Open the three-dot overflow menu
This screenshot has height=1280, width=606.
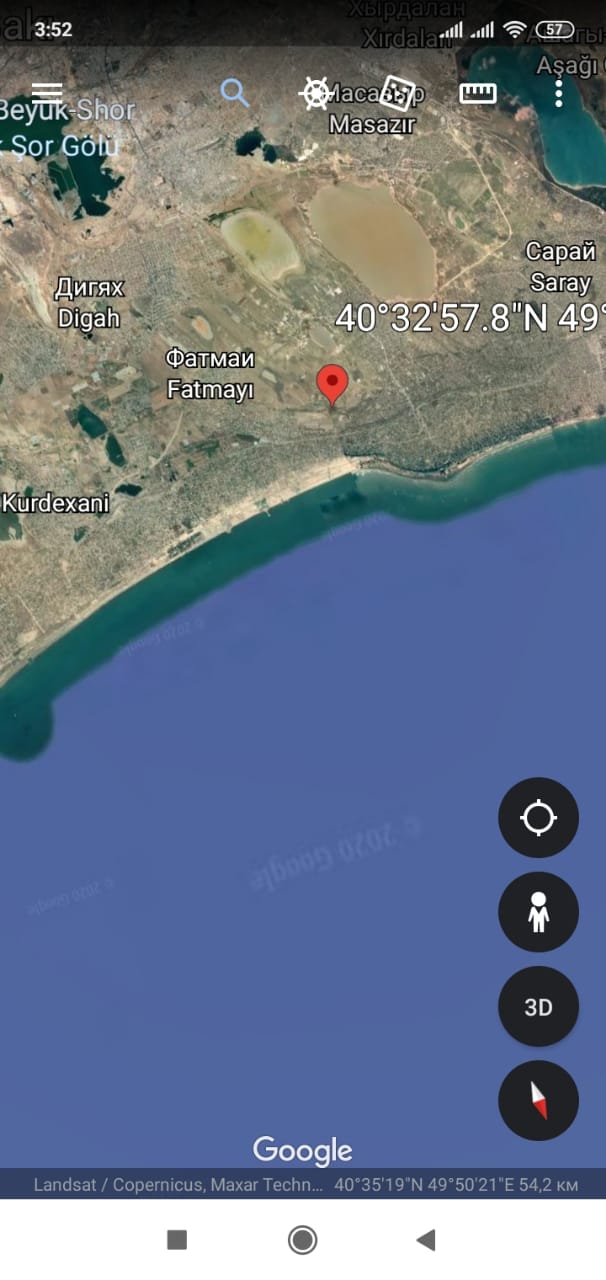559,93
